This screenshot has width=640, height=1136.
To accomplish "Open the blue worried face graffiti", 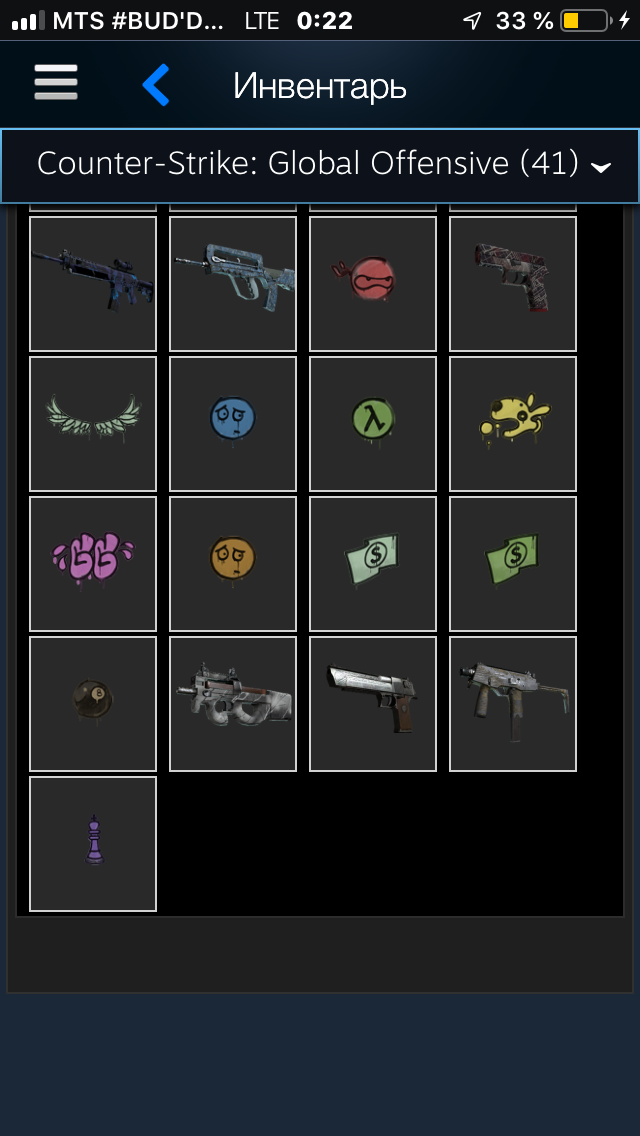I will [x=233, y=424].
